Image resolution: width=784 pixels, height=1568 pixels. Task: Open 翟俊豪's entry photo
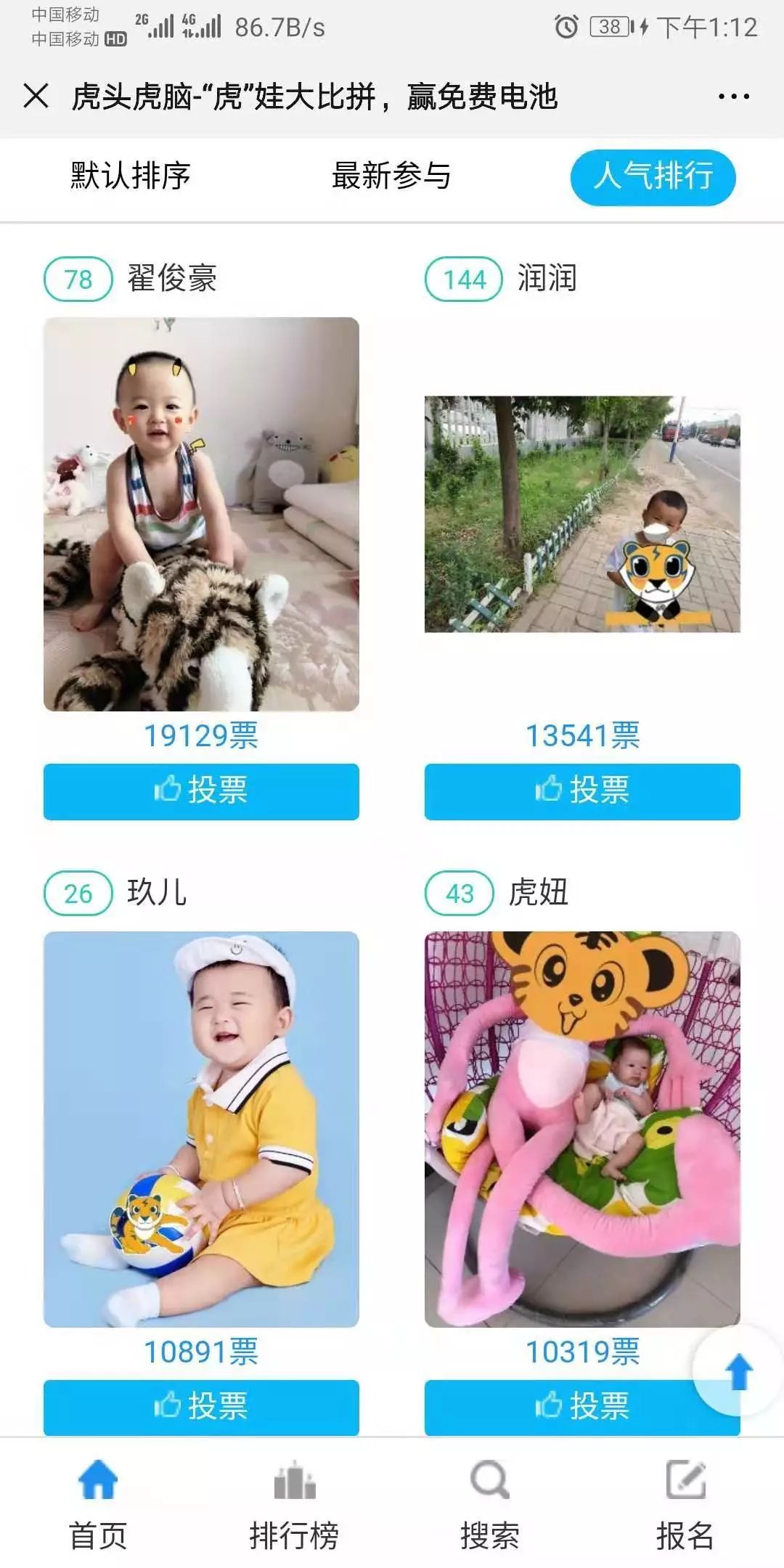[x=201, y=514]
